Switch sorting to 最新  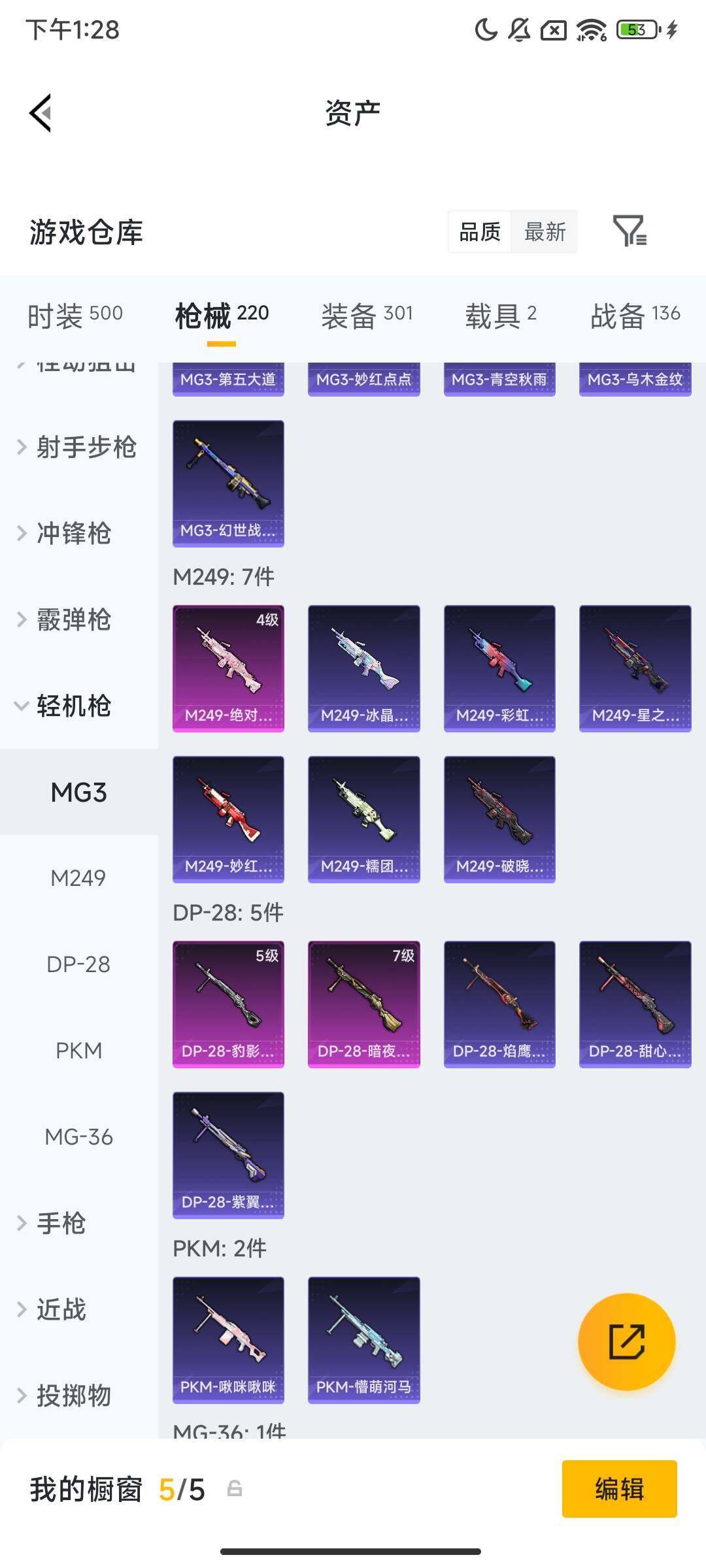click(545, 232)
